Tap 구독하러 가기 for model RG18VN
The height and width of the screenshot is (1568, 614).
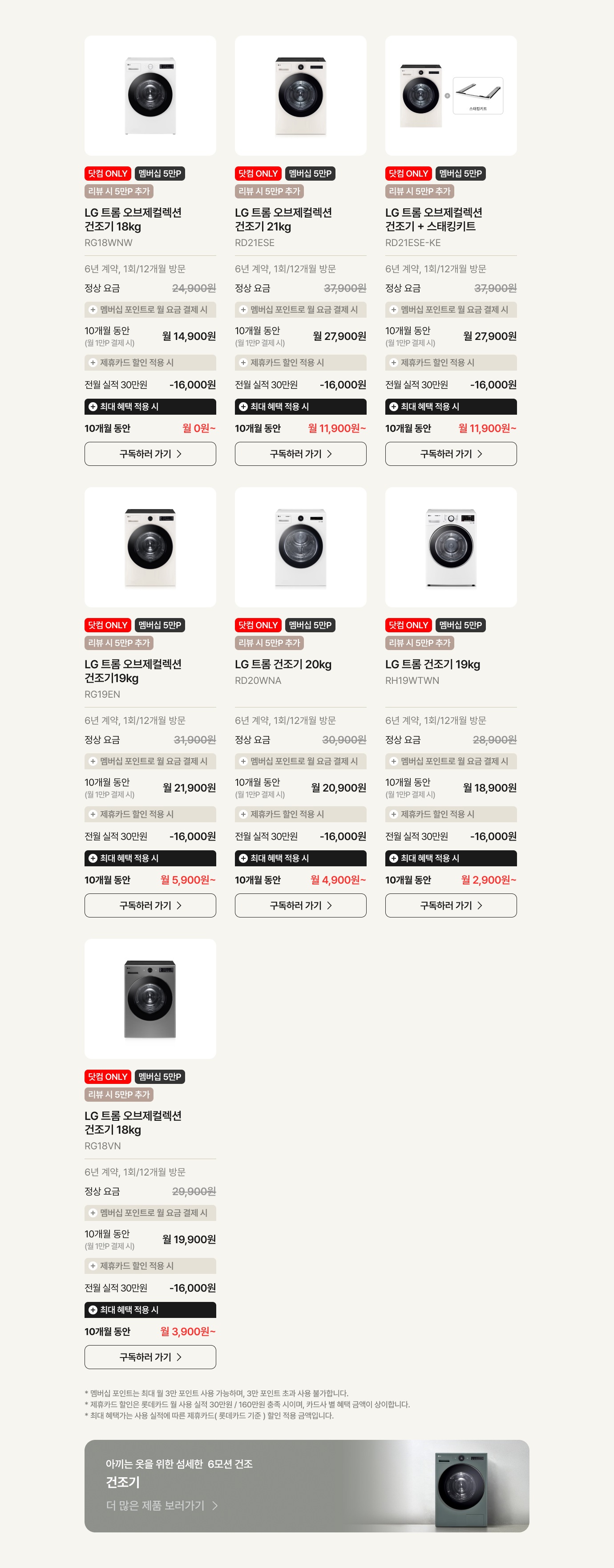(x=149, y=1357)
